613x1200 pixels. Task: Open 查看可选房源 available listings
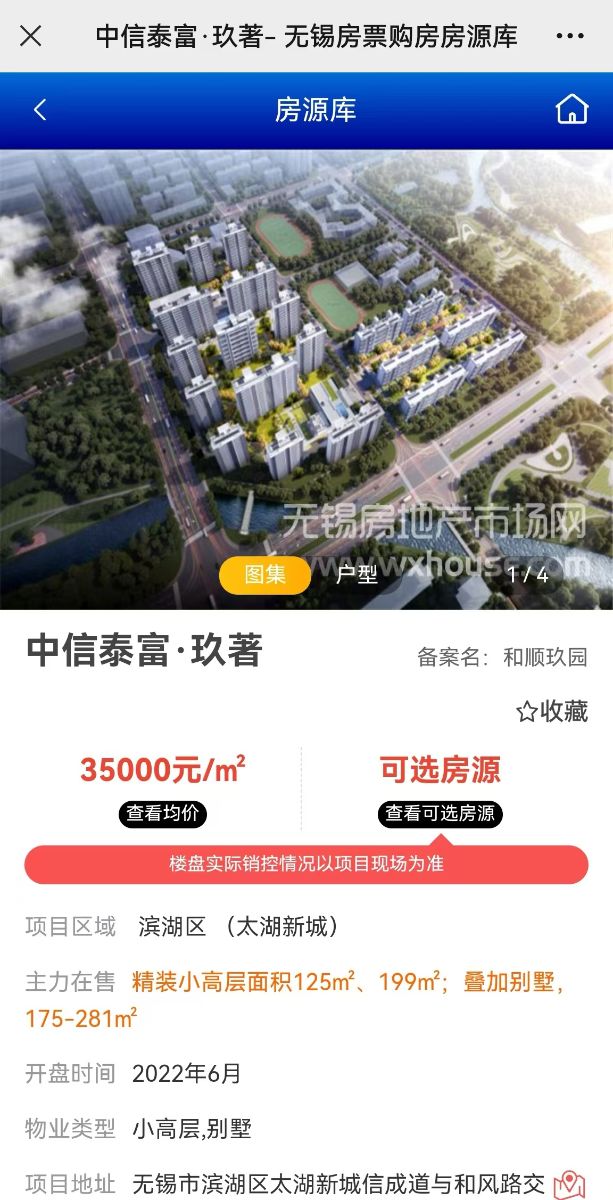pyautogui.click(x=440, y=813)
